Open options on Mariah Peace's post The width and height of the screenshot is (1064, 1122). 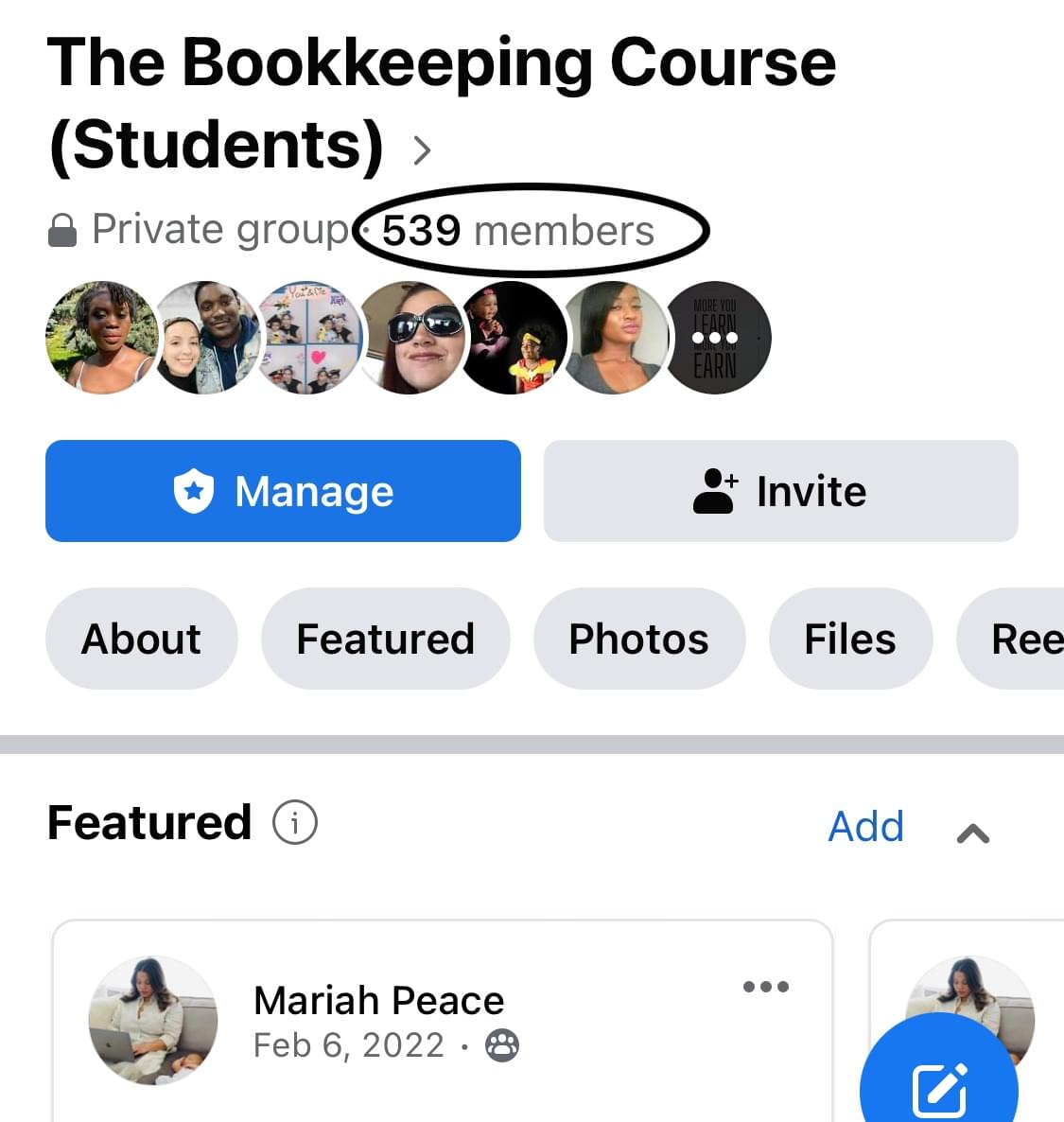tap(765, 987)
